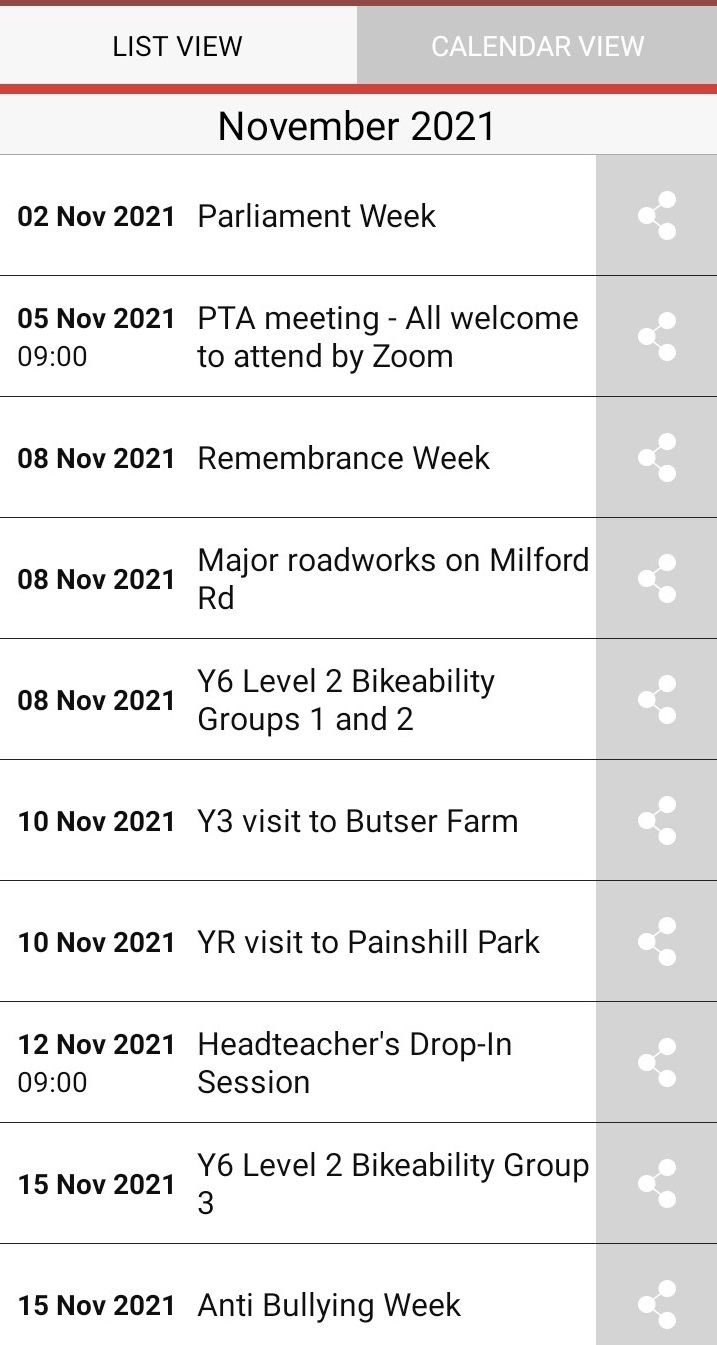This screenshot has width=717, height=1345.
Task: Share Major roadworks on Milford Rd
Action: (657, 578)
